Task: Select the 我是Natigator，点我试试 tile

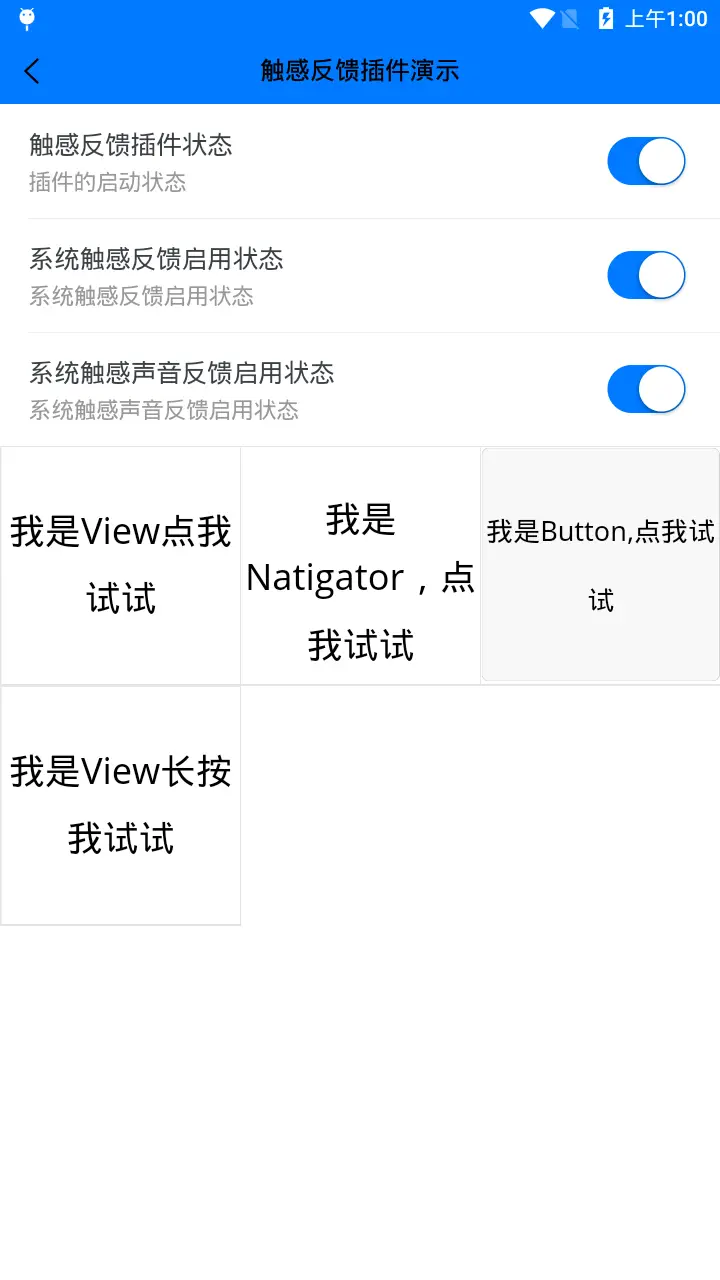Action: point(361,566)
